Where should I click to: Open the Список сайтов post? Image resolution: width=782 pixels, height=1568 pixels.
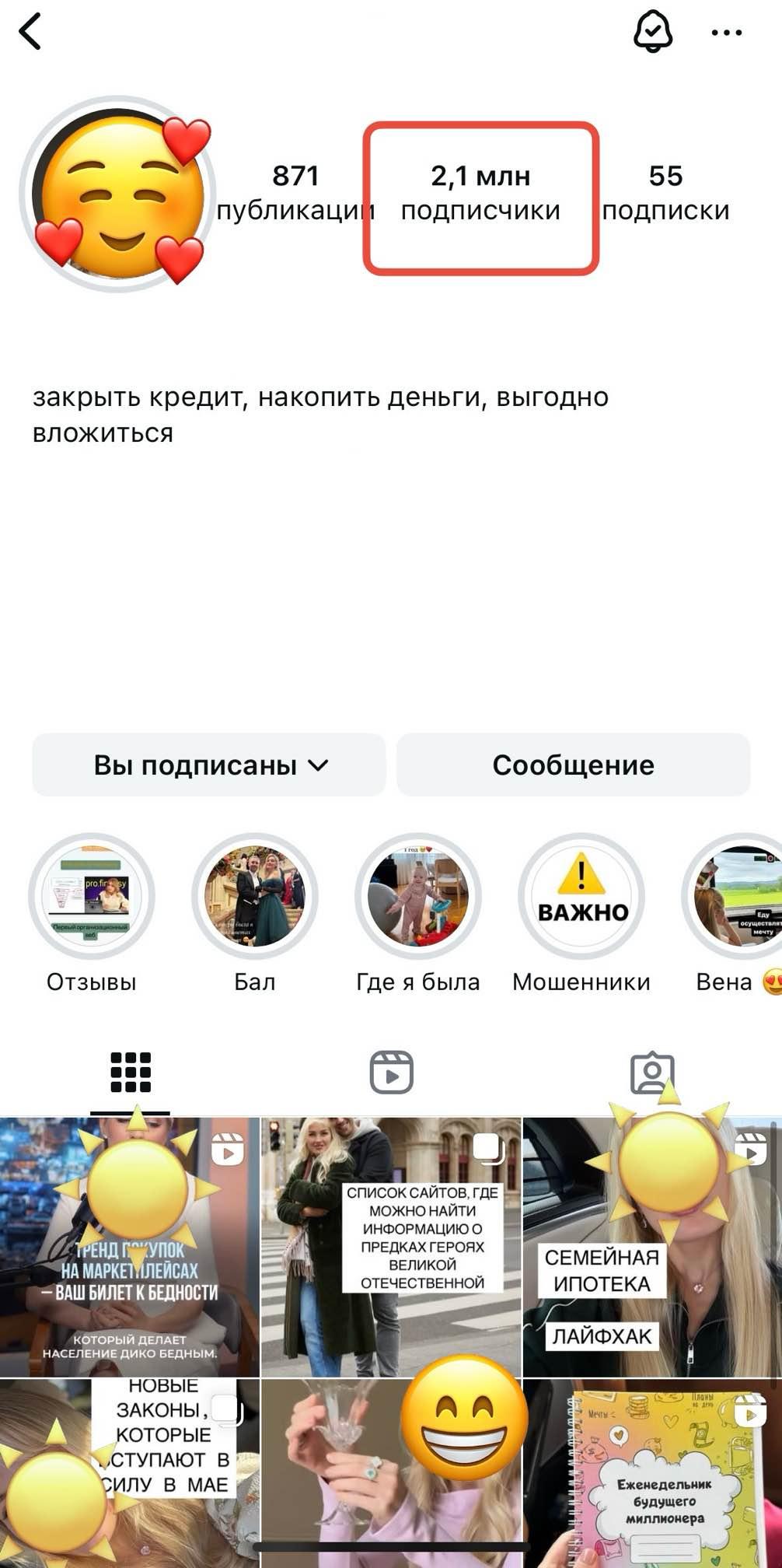[391, 1248]
